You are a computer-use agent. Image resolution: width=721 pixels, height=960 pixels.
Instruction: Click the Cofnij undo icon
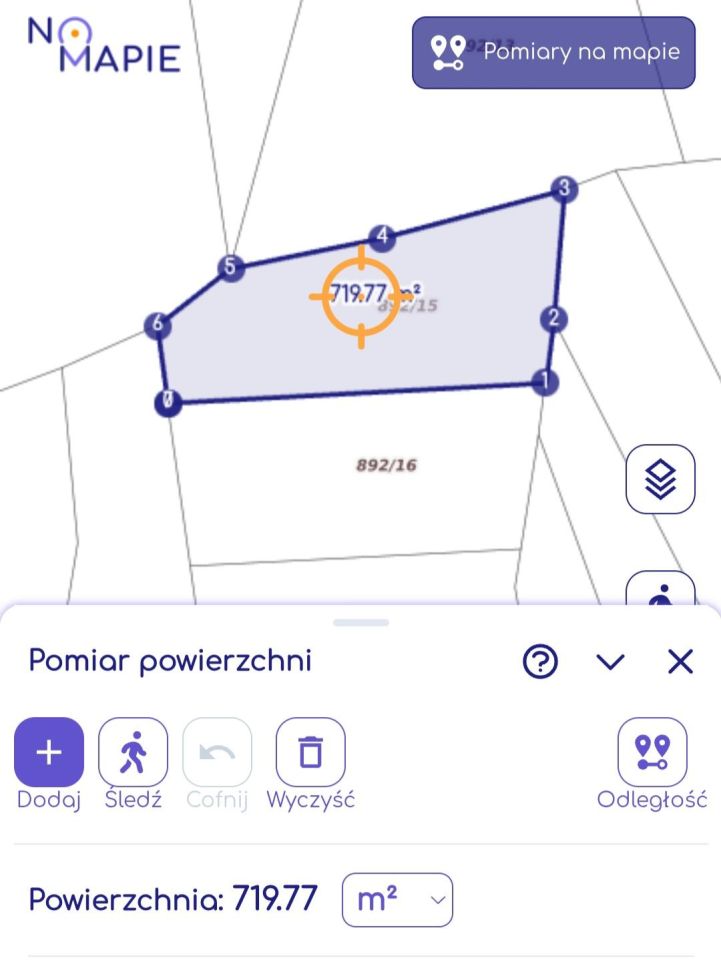click(217, 752)
